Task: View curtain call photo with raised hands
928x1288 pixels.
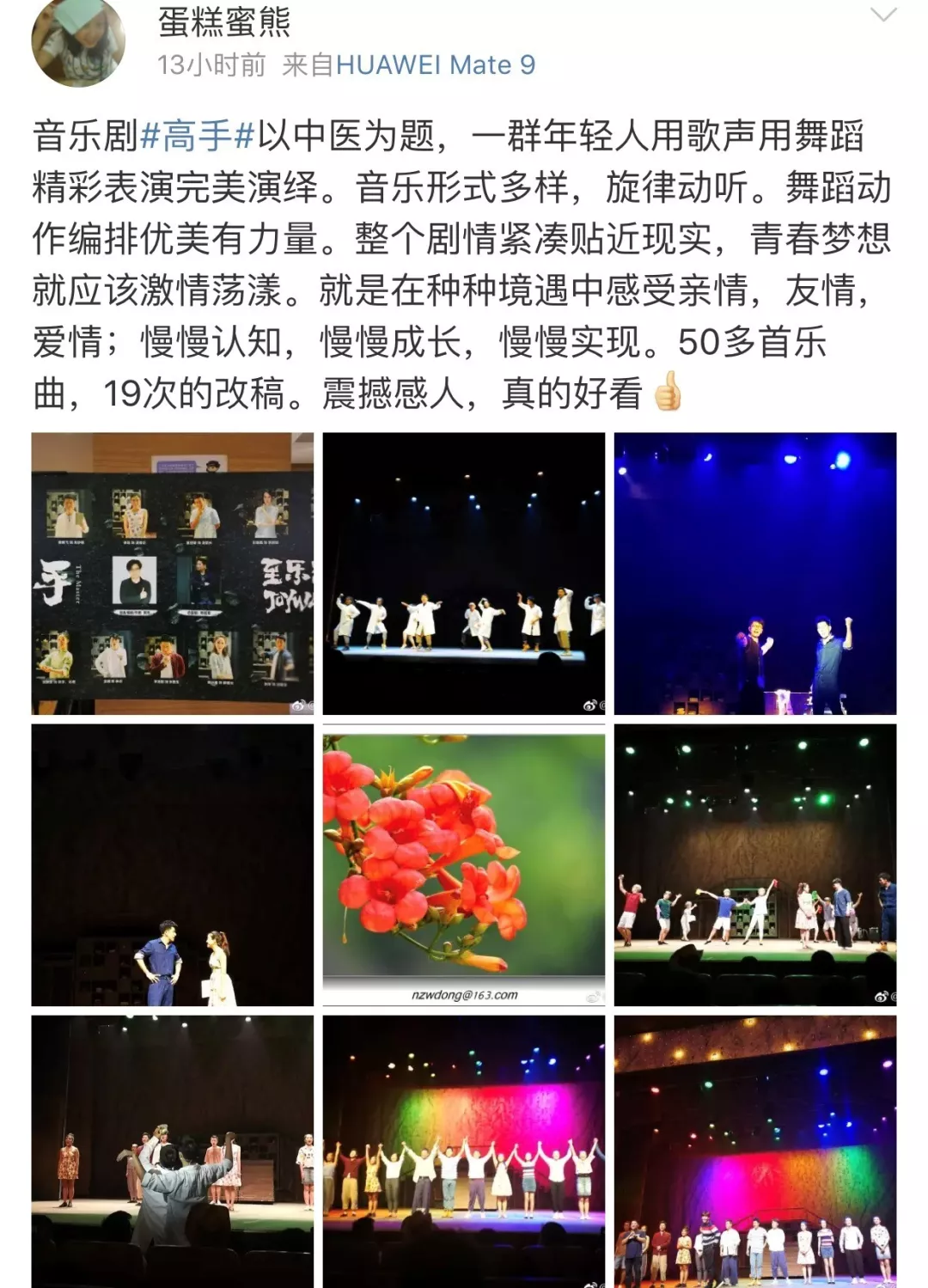Action: tap(463, 1151)
